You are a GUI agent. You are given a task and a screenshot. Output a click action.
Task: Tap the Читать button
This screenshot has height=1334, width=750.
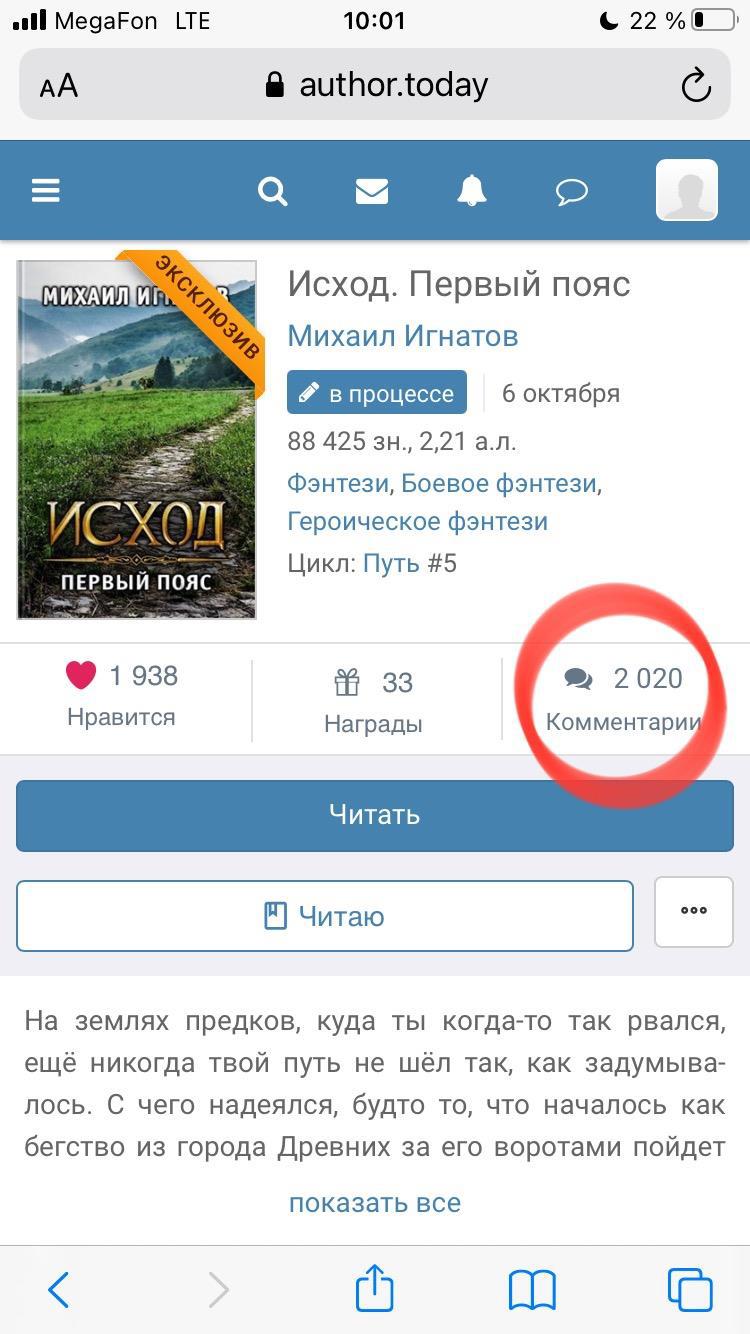(374, 815)
